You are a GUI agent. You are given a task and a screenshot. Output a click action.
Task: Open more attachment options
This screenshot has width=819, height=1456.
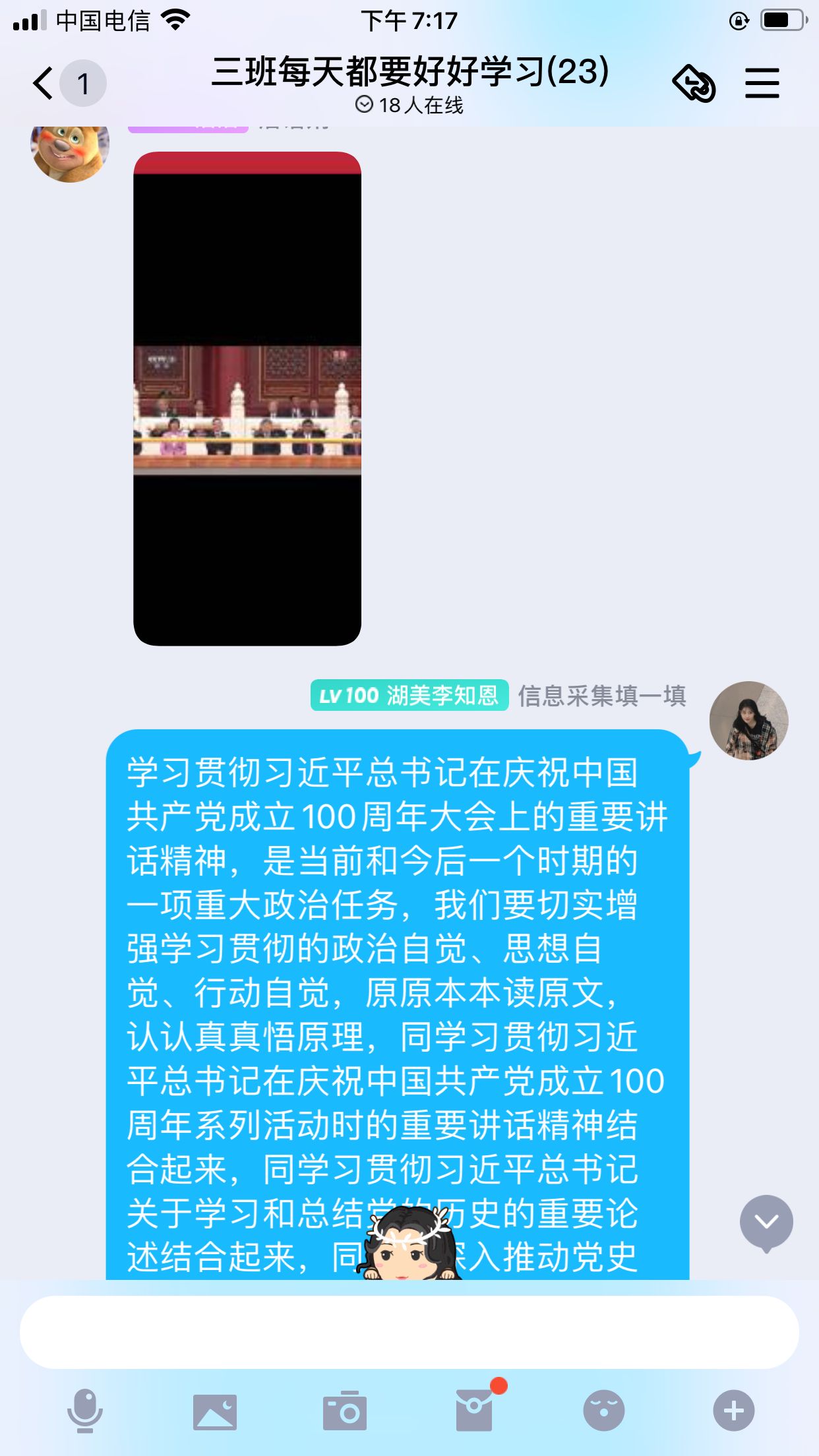pyautogui.click(x=733, y=1410)
